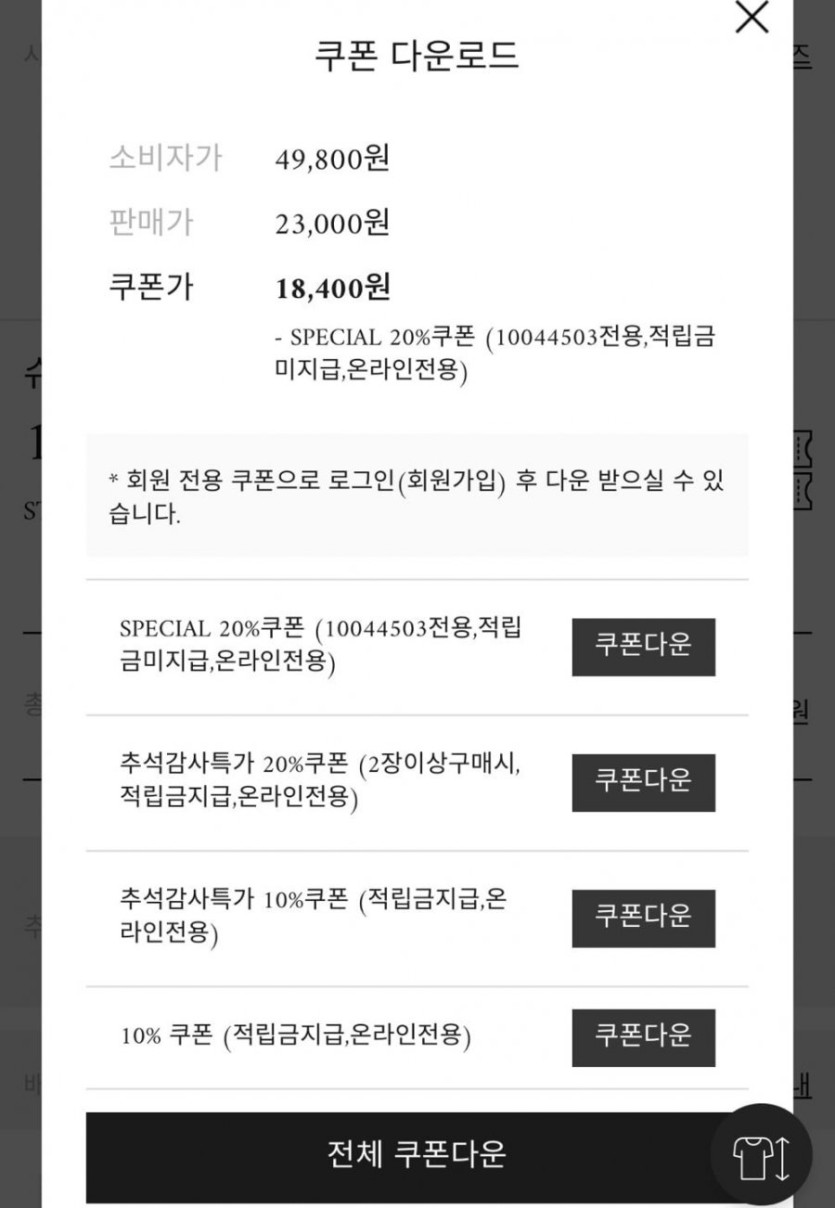Screen dimensions: 835x1208
Task: Download the SPECIAL 20% coupon
Action: (643, 646)
